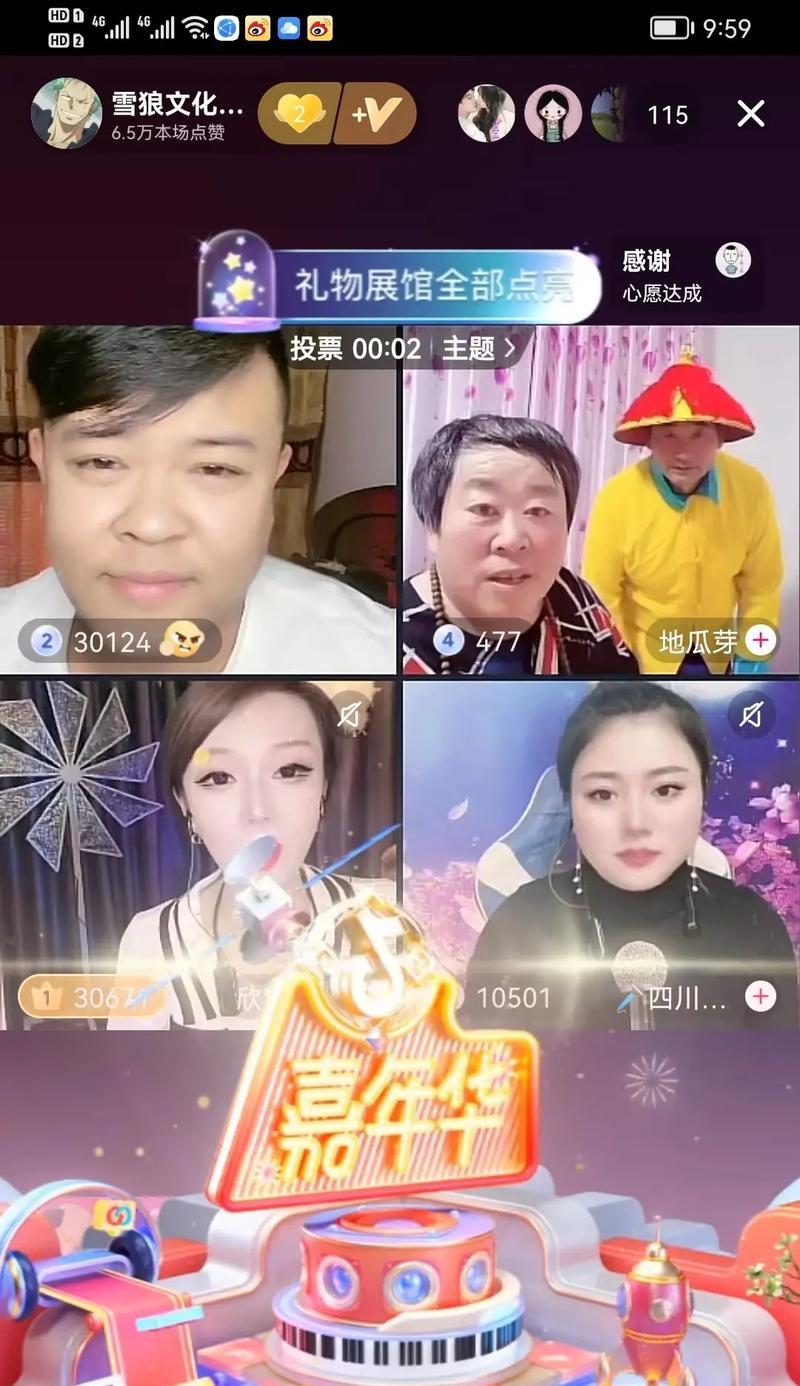800x1386 pixels.
Task: Open the guest tile with score 10501
Action: click(x=600, y=850)
